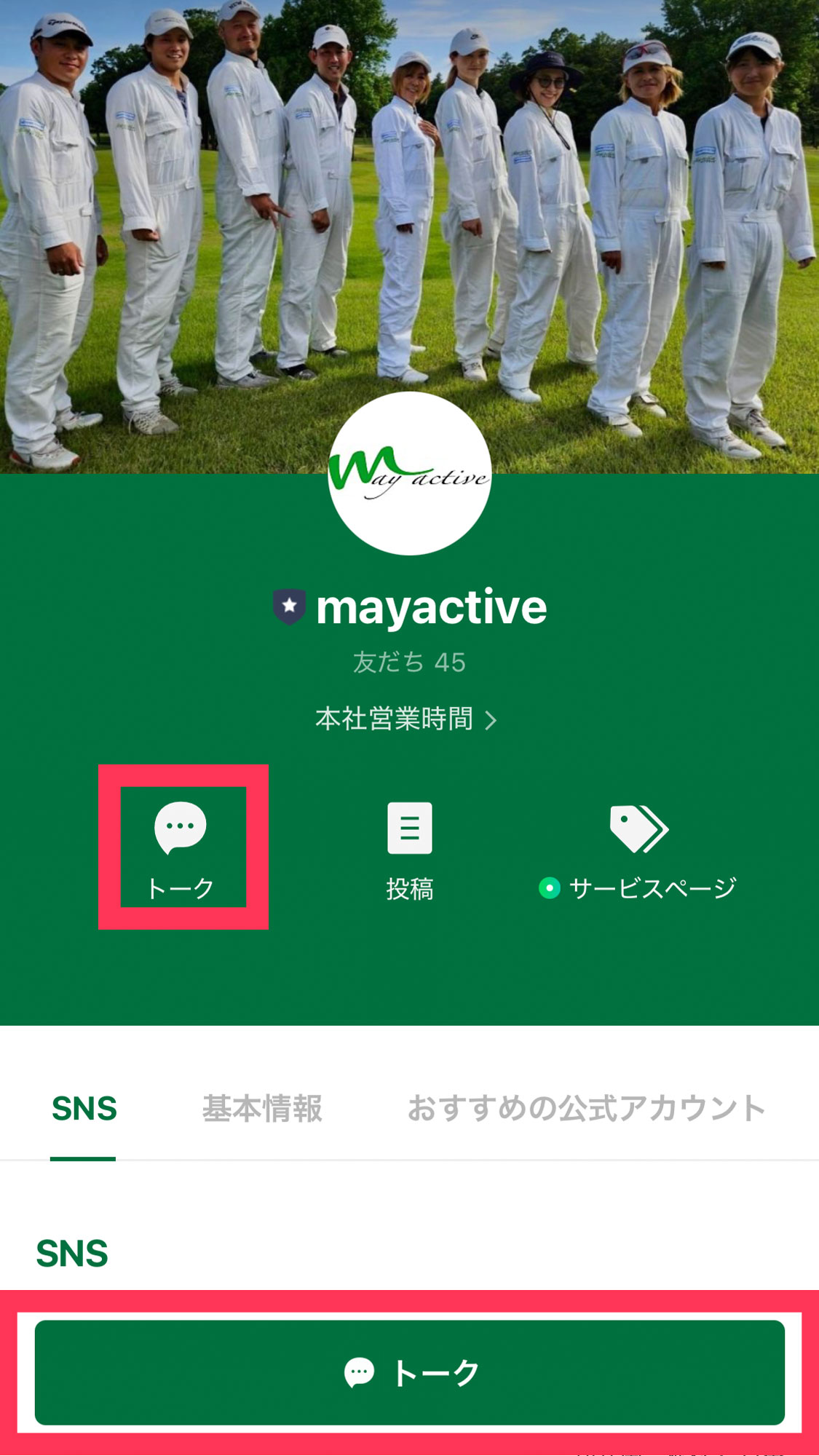The height and width of the screenshot is (1456, 819).
Task: Select the おすすめの公式アカウント tab
Action: (586, 1109)
